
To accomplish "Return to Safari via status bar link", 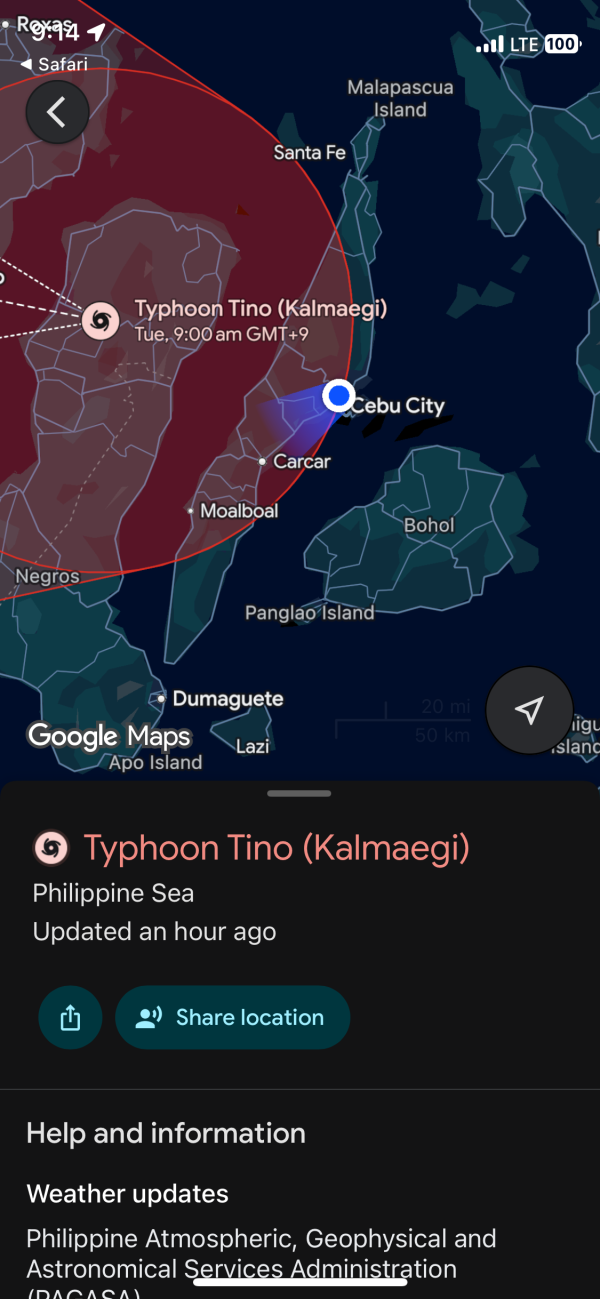I will pos(55,65).
